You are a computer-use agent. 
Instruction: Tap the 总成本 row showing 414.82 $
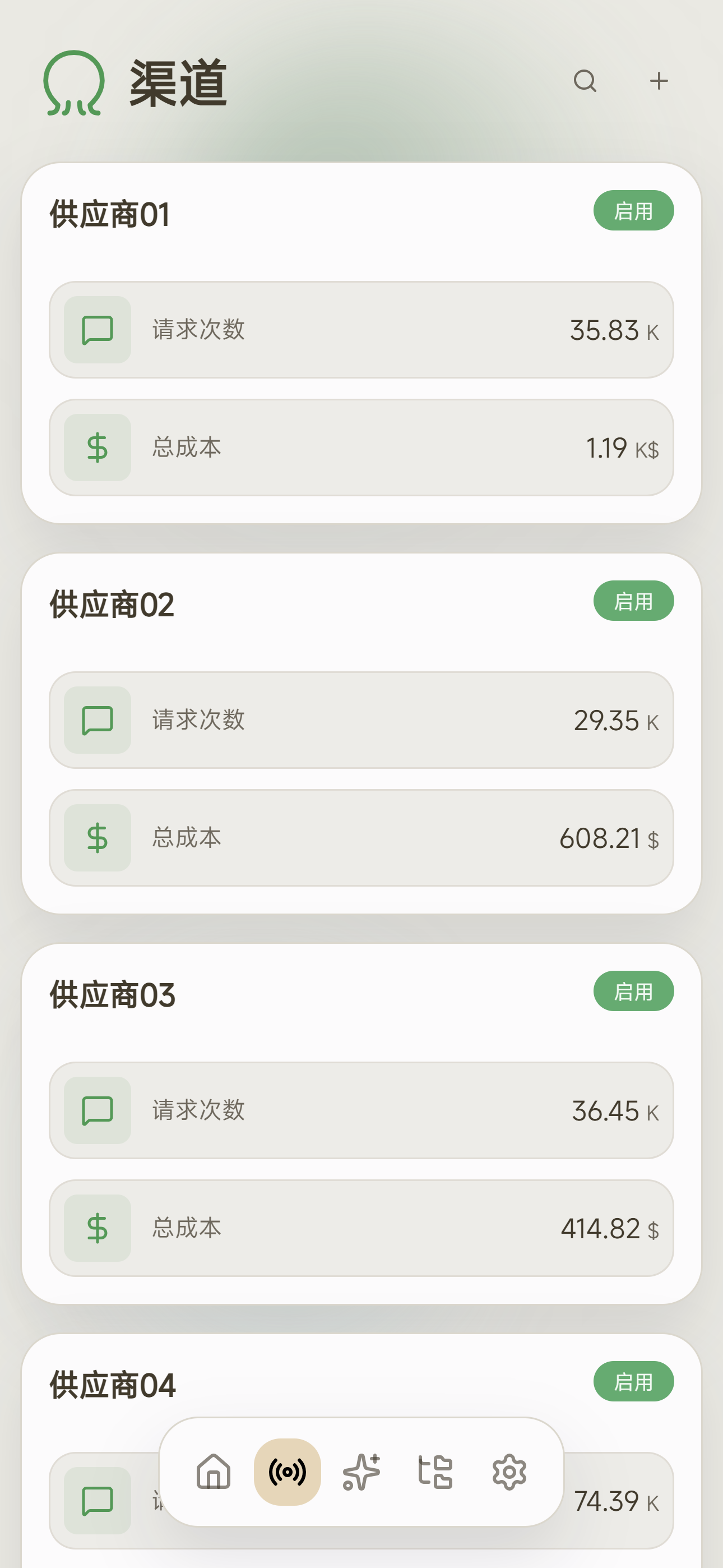tap(361, 1228)
